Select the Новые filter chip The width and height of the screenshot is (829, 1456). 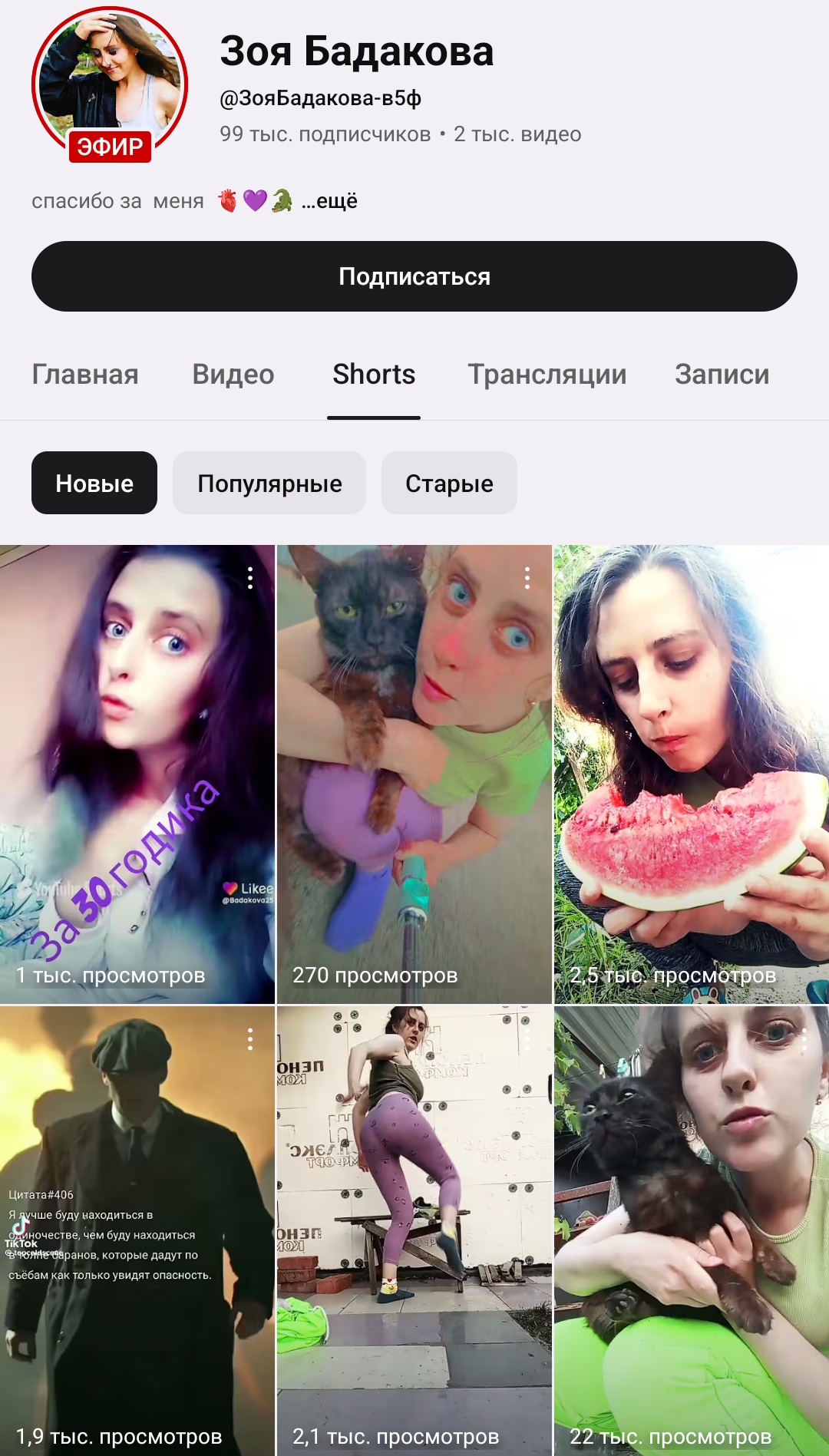[x=94, y=484]
